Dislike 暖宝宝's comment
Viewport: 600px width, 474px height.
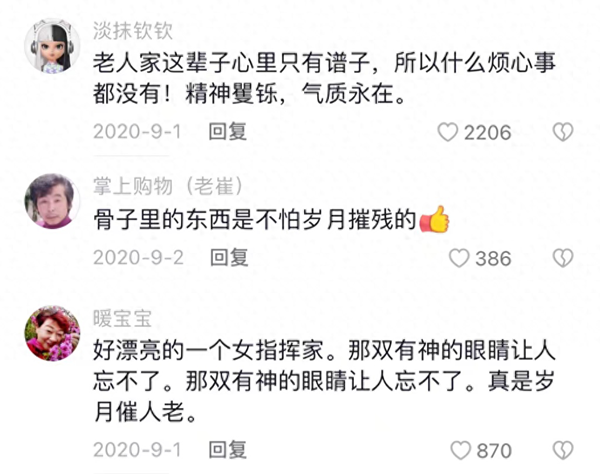click(x=564, y=450)
